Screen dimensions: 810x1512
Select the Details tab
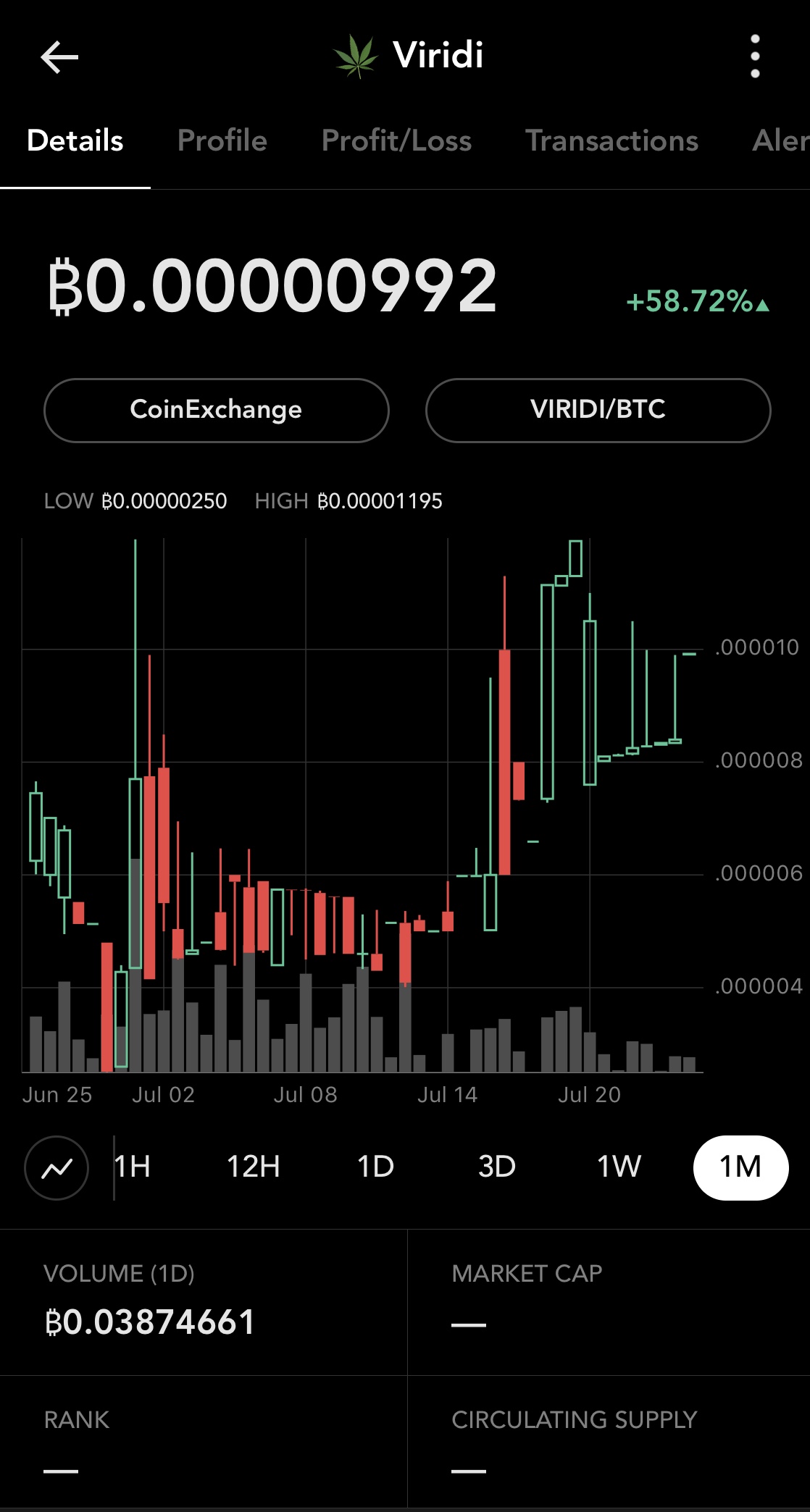click(75, 140)
